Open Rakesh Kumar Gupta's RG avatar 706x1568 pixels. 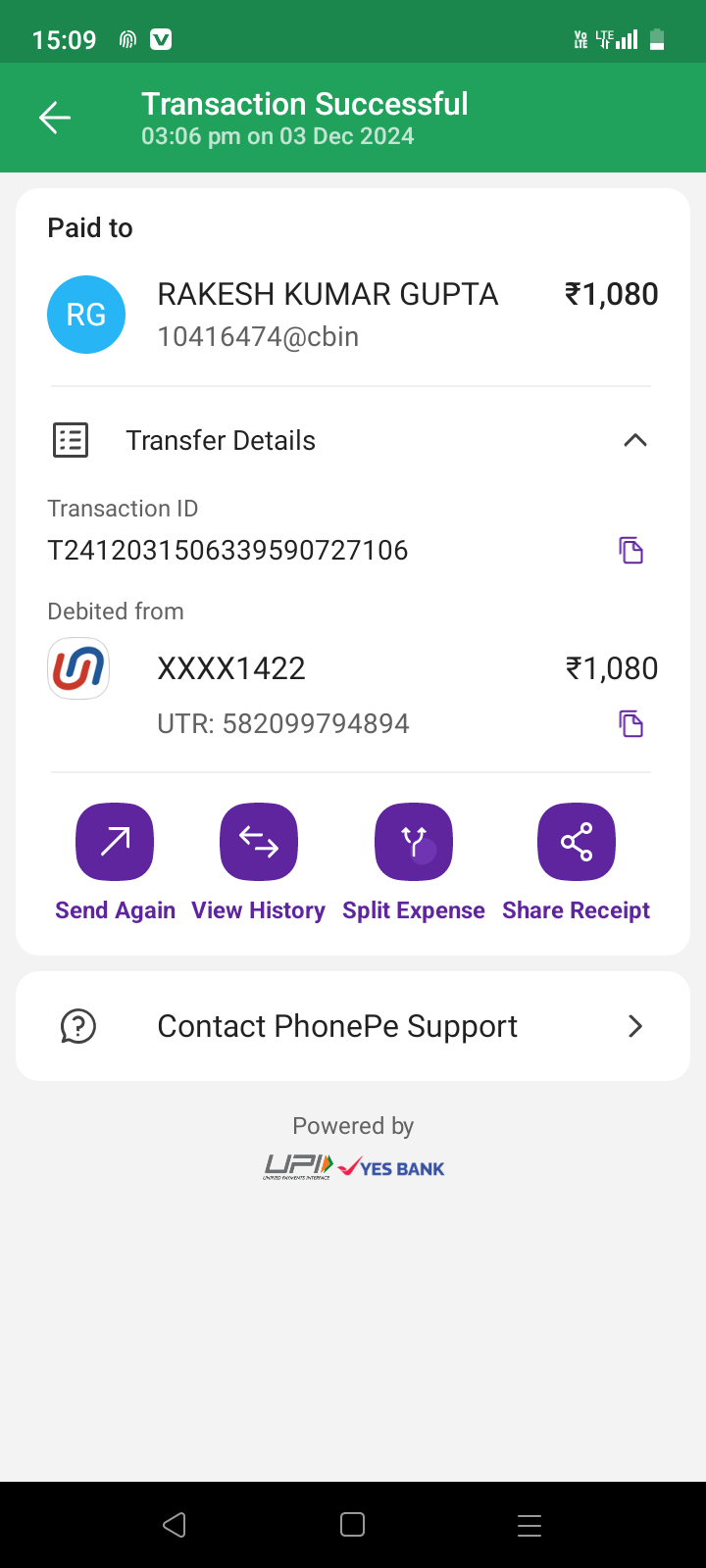86,315
